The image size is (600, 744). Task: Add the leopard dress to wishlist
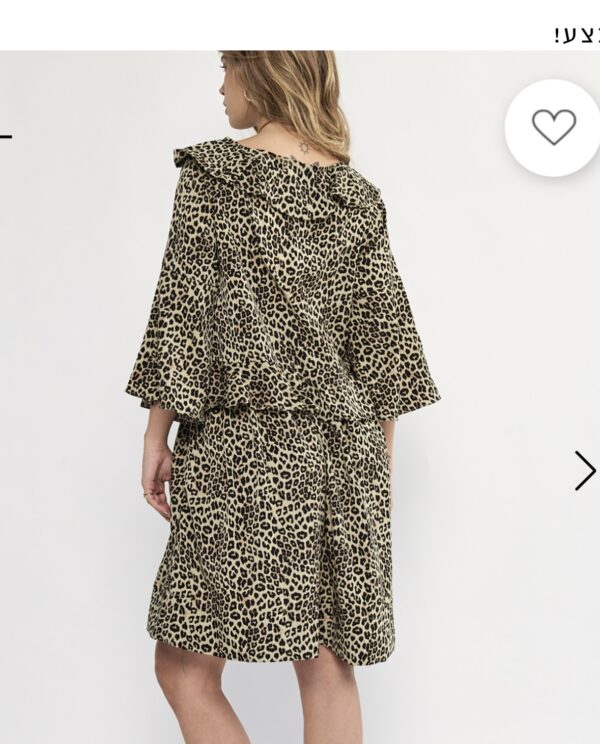[553, 127]
